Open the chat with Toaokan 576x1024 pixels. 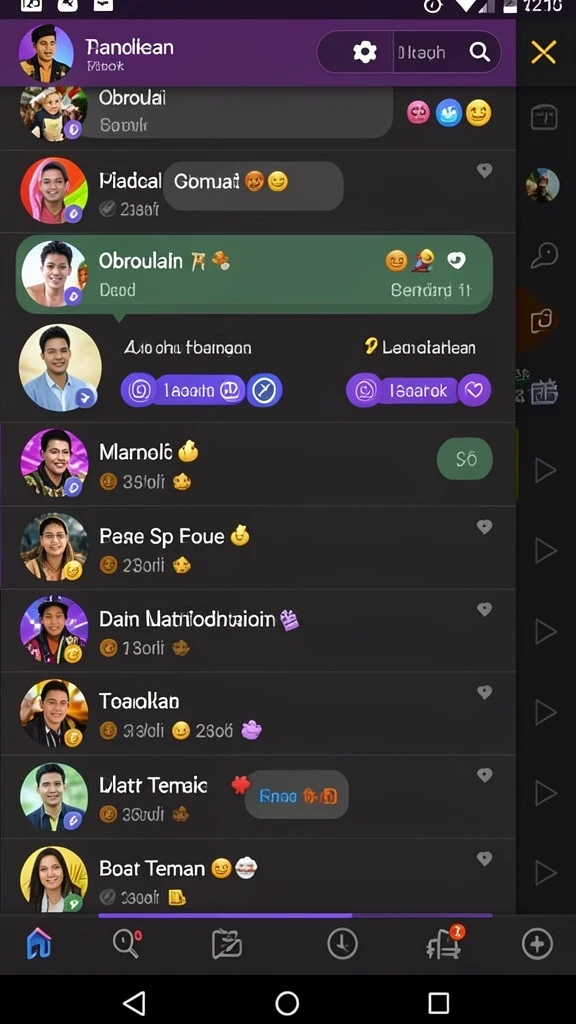pyautogui.click(x=257, y=714)
